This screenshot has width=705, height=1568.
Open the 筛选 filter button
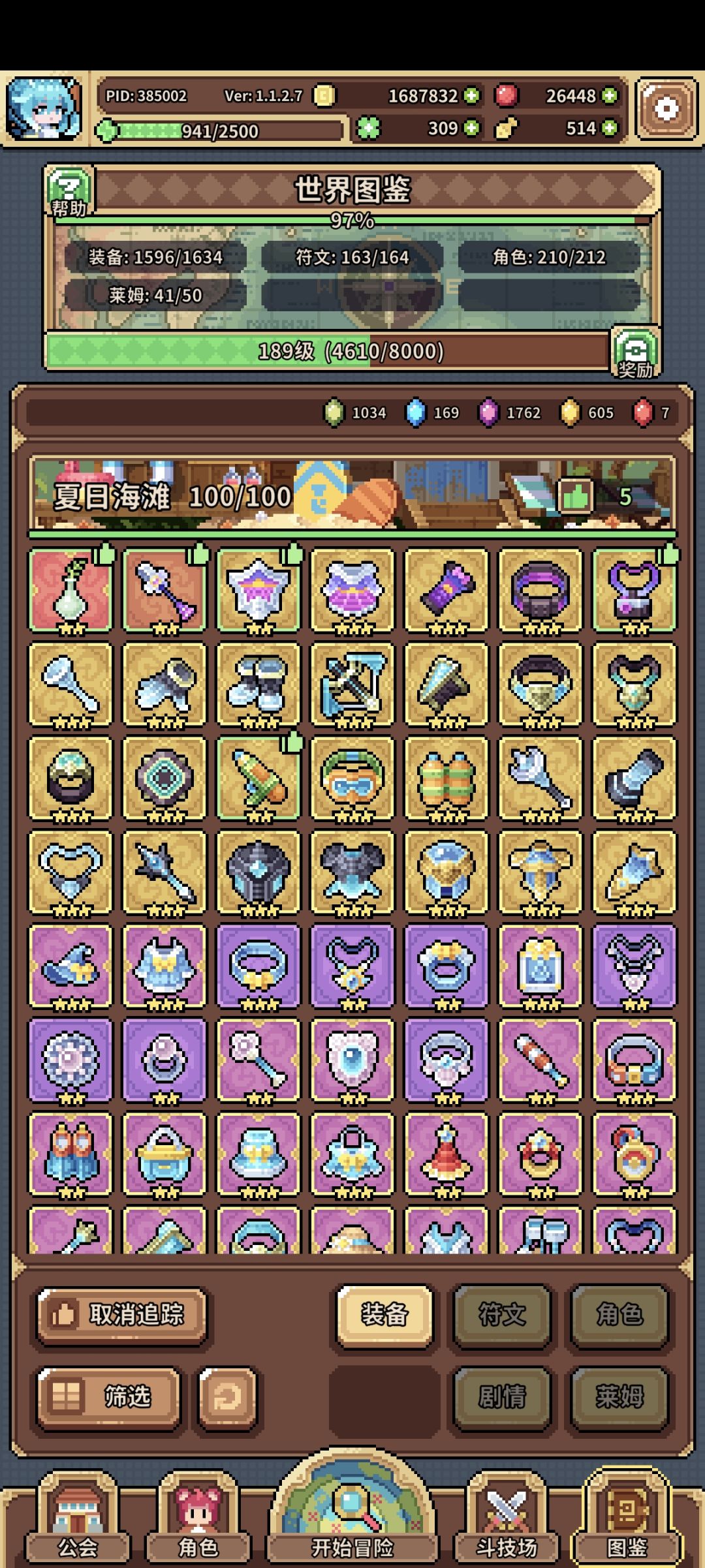[x=108, y=1398]
